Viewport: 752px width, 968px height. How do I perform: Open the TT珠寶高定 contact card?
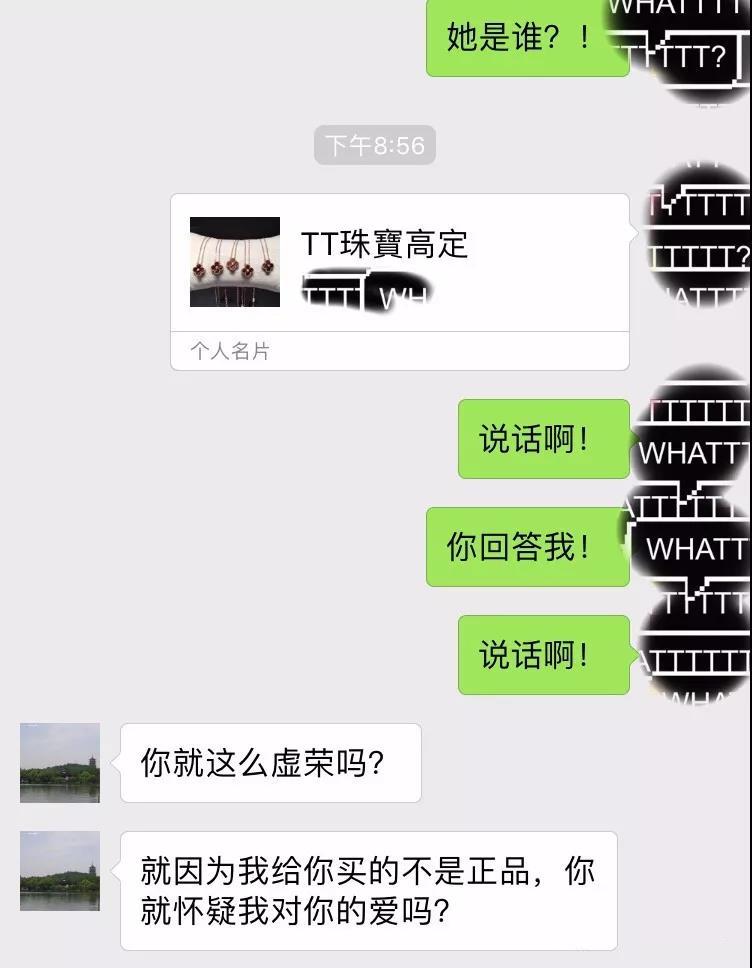coord(400,265)
